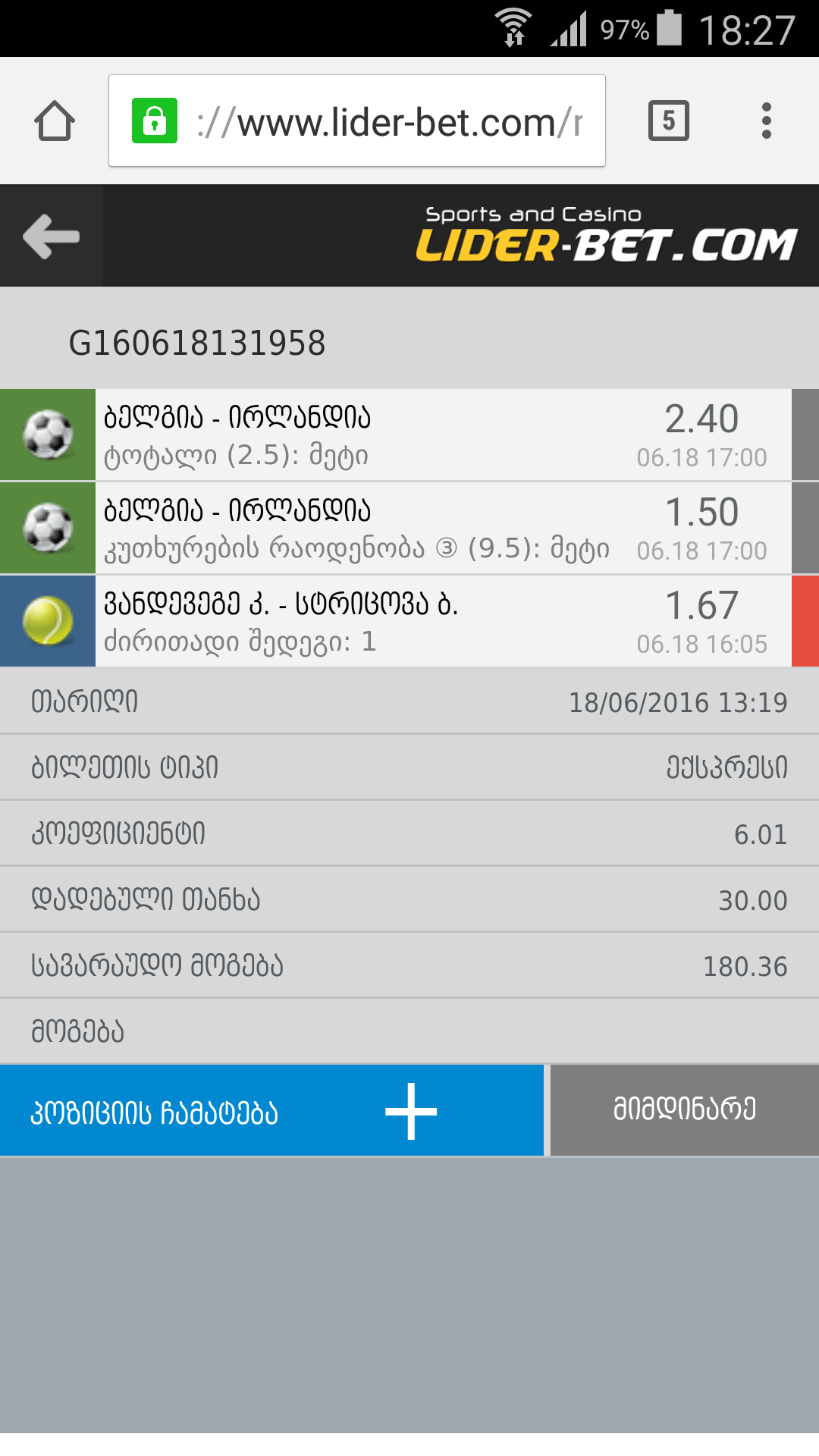Open browser home page

coord(55,121)
